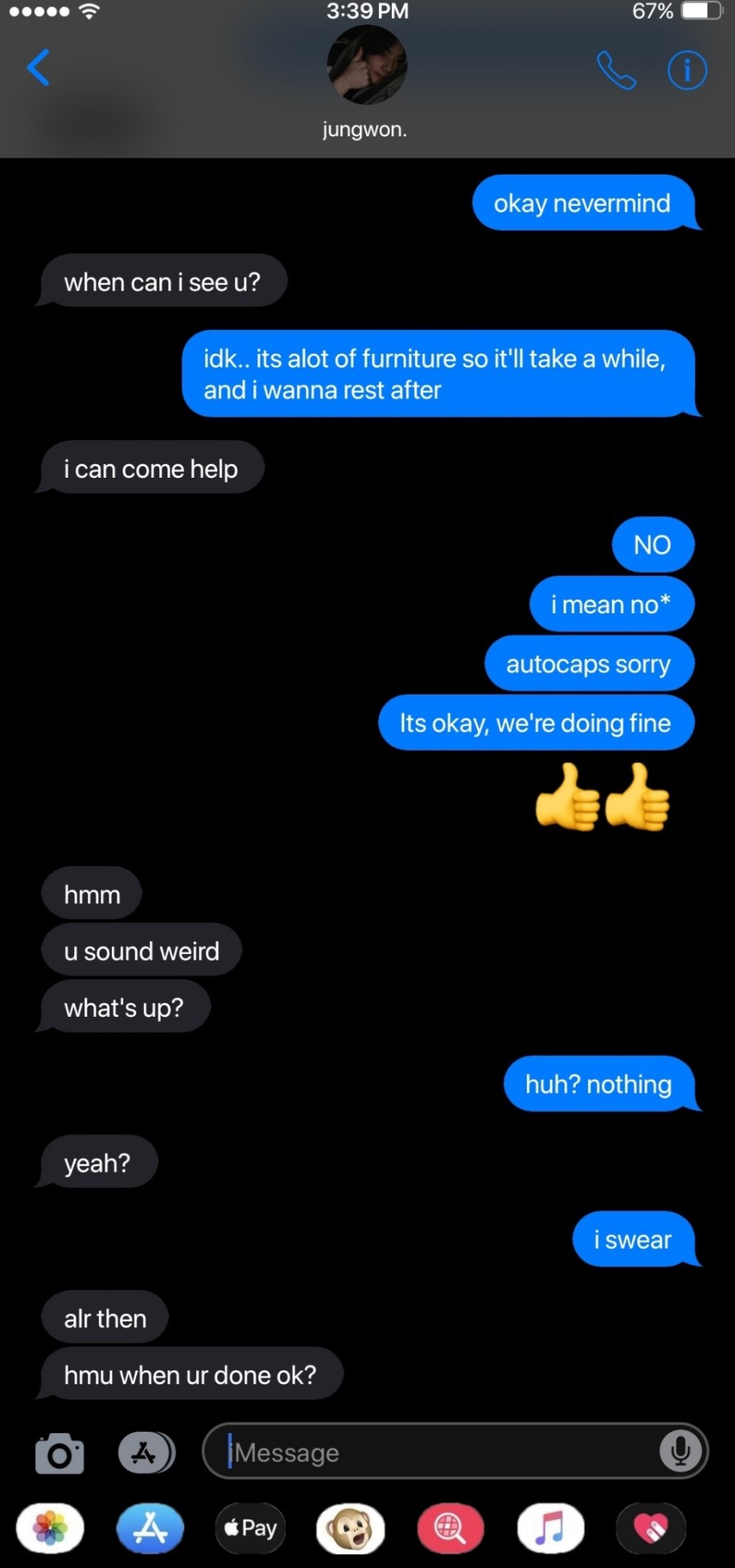Call jungwon with the phone icon
Image resolution: width=735 pixels, height=1568 pixels.
[616, 70]
